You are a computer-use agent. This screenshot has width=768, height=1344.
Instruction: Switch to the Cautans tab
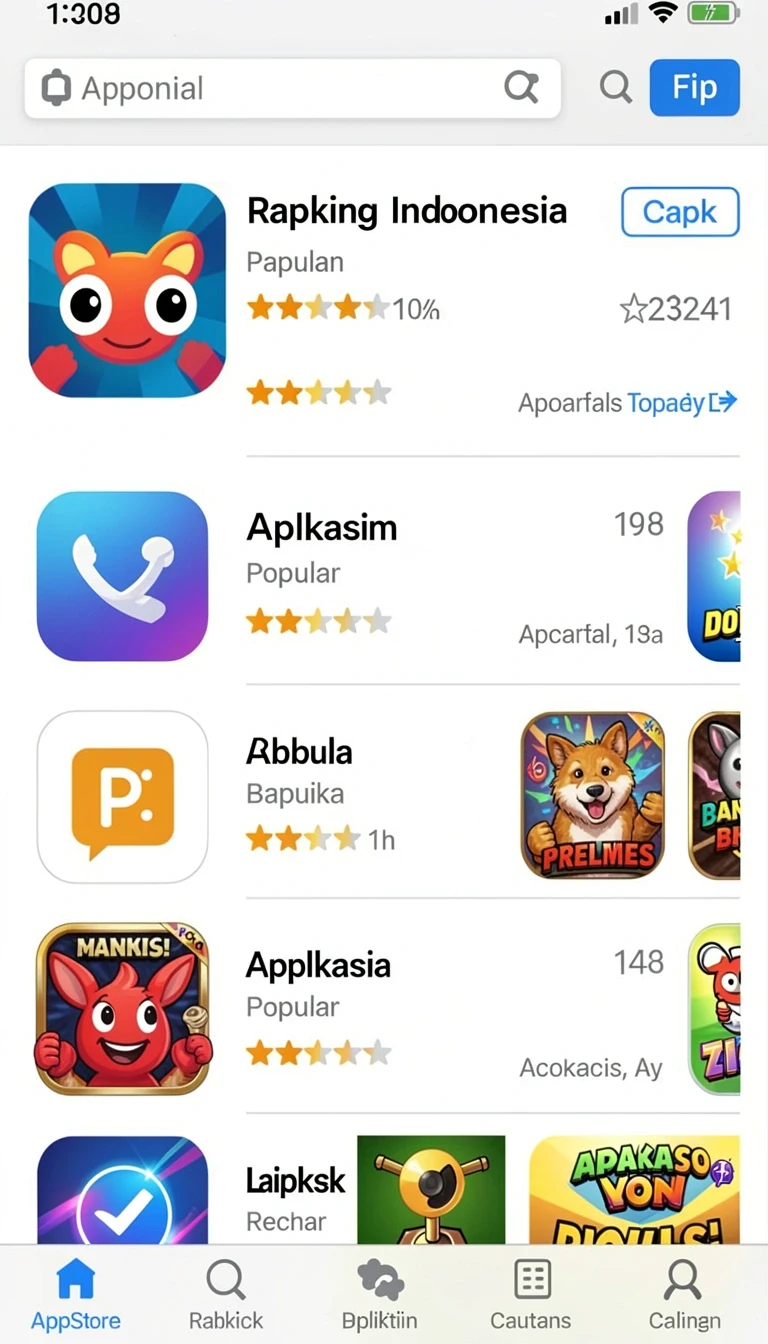tap(531, 1295)
